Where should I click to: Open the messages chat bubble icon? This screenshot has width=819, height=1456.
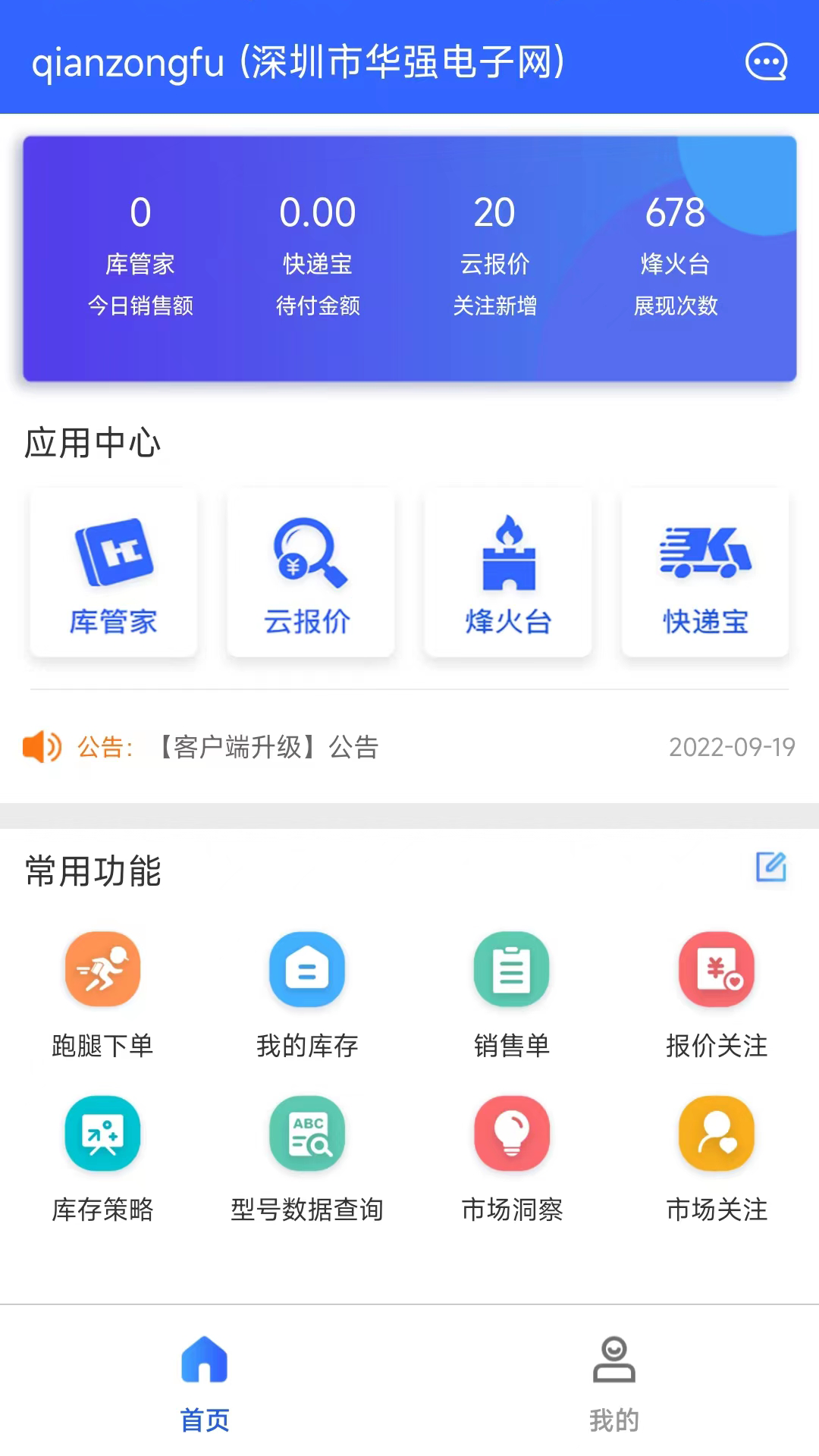pos(766,62)
